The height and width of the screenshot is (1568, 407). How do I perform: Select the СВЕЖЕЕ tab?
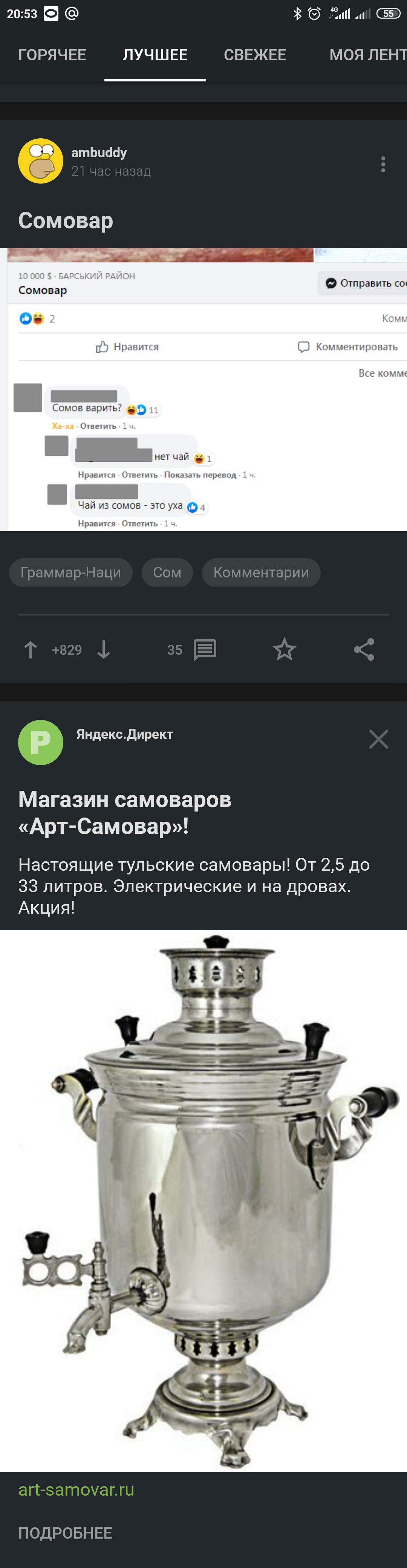coord(255,55)
